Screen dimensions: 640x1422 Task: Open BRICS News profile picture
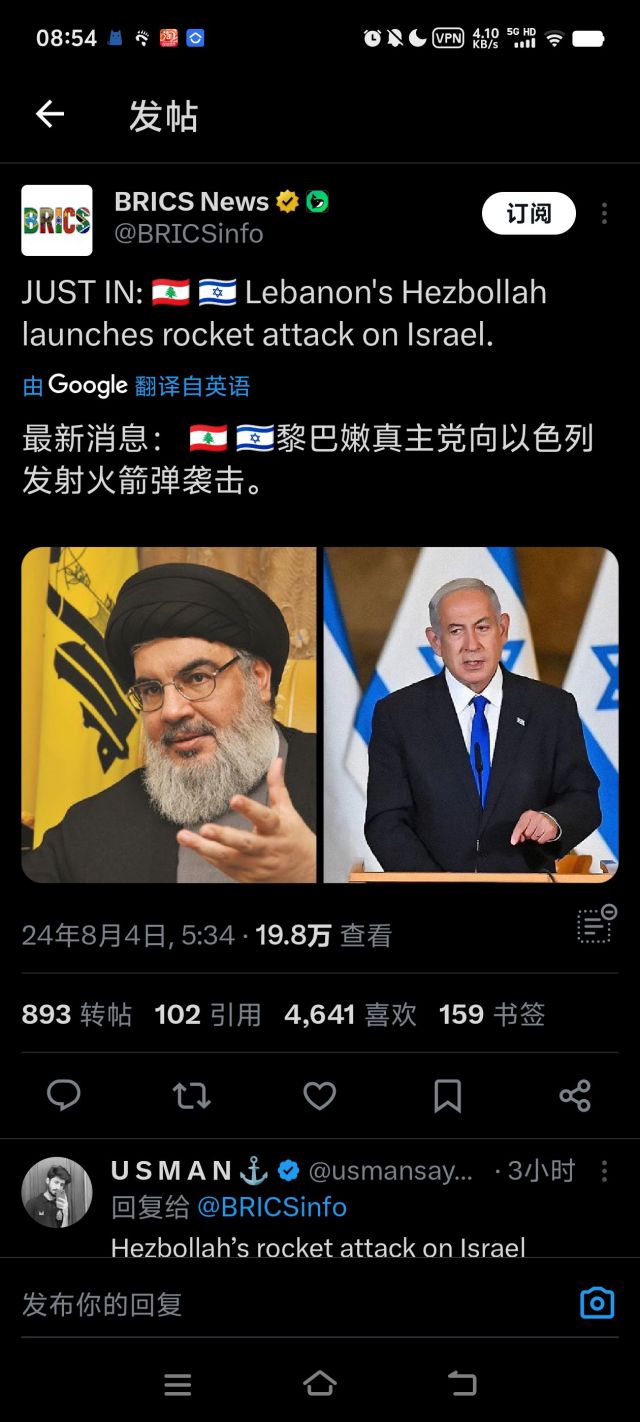pos(57,220)
